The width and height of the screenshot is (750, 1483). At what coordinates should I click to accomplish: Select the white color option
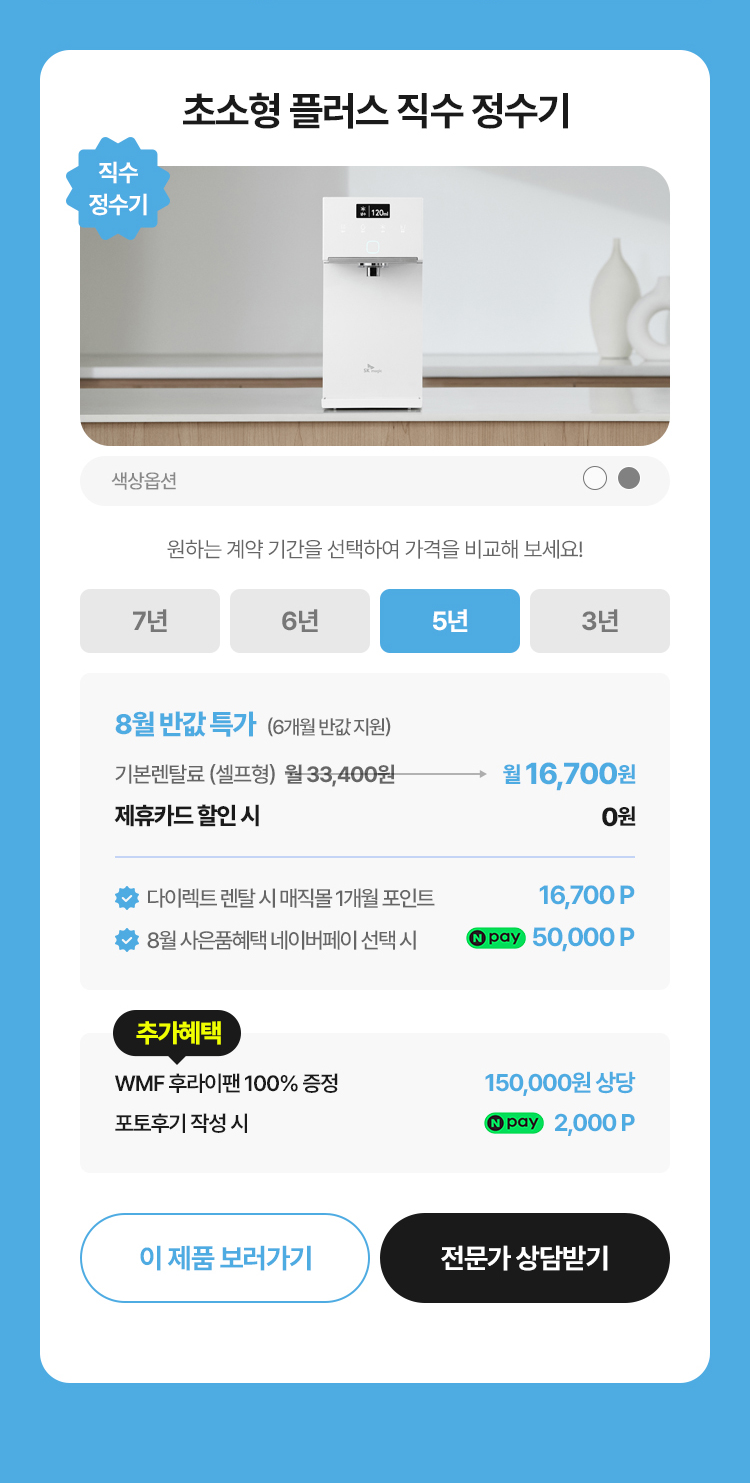point(595,478)
